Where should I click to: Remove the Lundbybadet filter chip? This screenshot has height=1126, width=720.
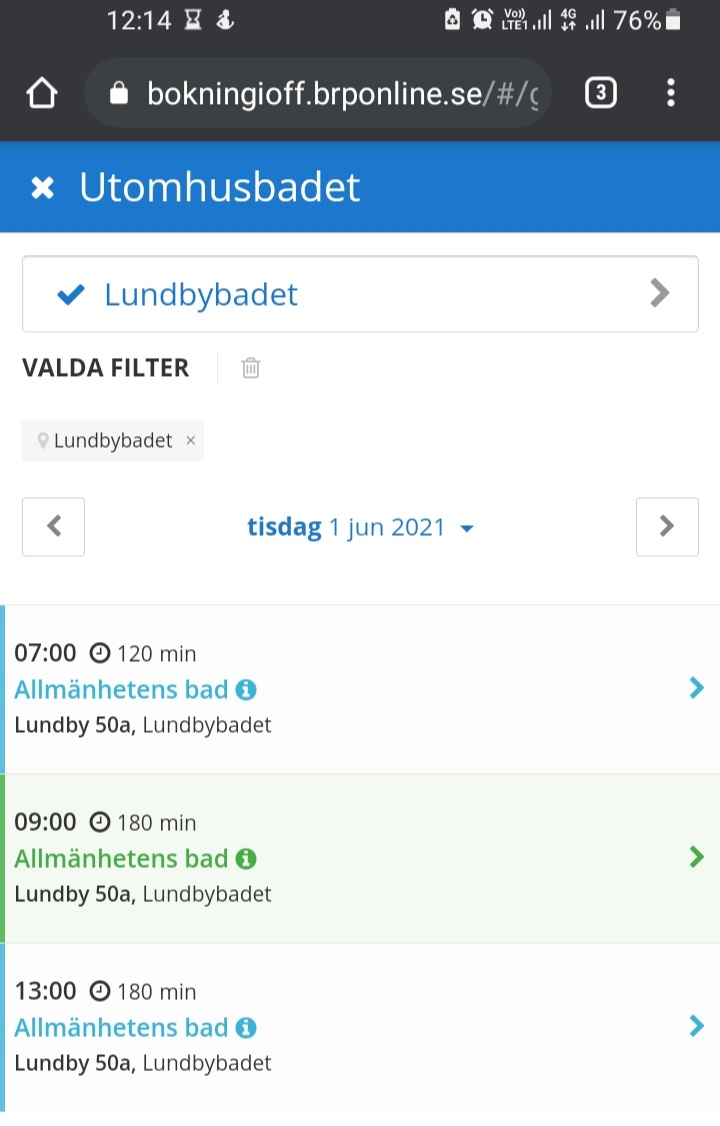[x=191, y=441]
